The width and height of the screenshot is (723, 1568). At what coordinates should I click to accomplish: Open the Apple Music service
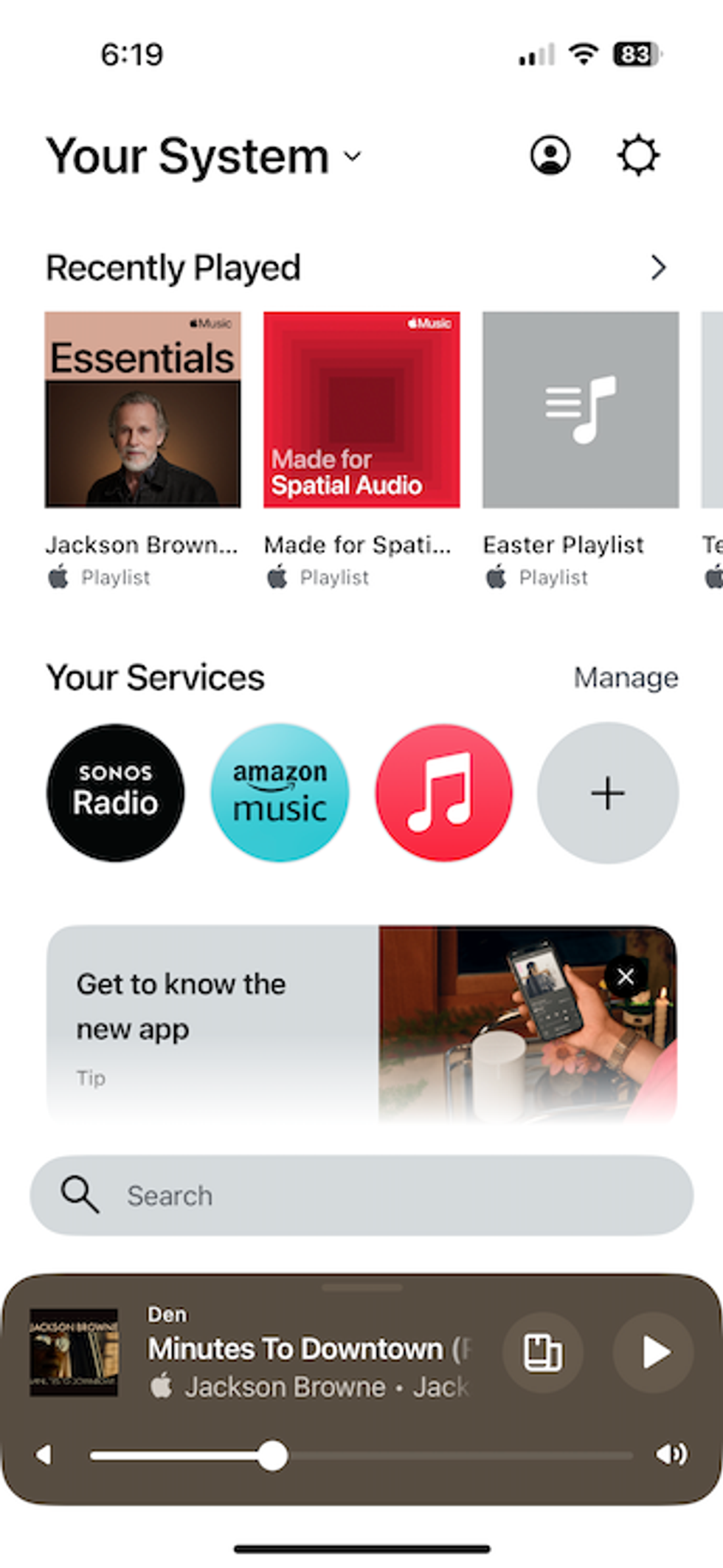coord(443,792)
